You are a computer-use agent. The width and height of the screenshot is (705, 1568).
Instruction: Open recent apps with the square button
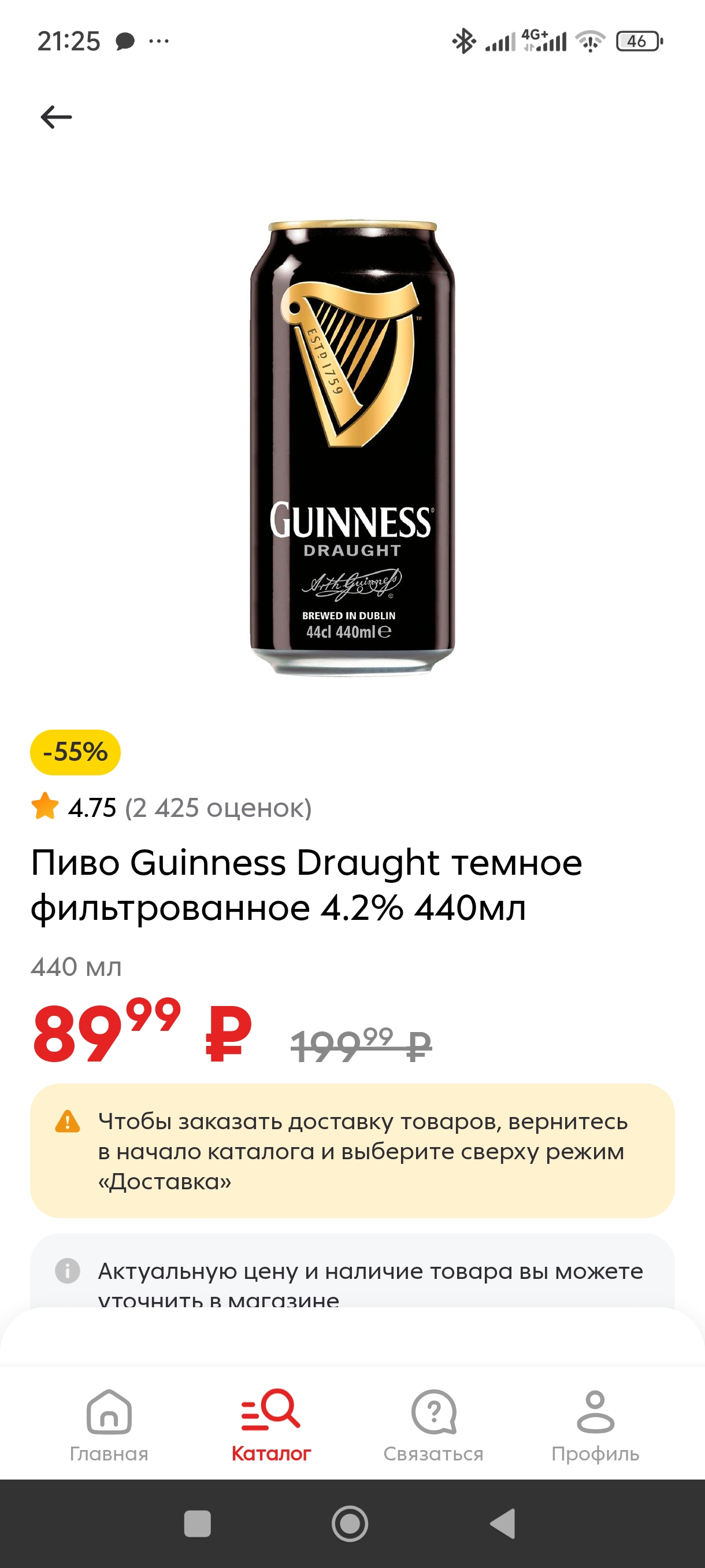click(197, 1523)
